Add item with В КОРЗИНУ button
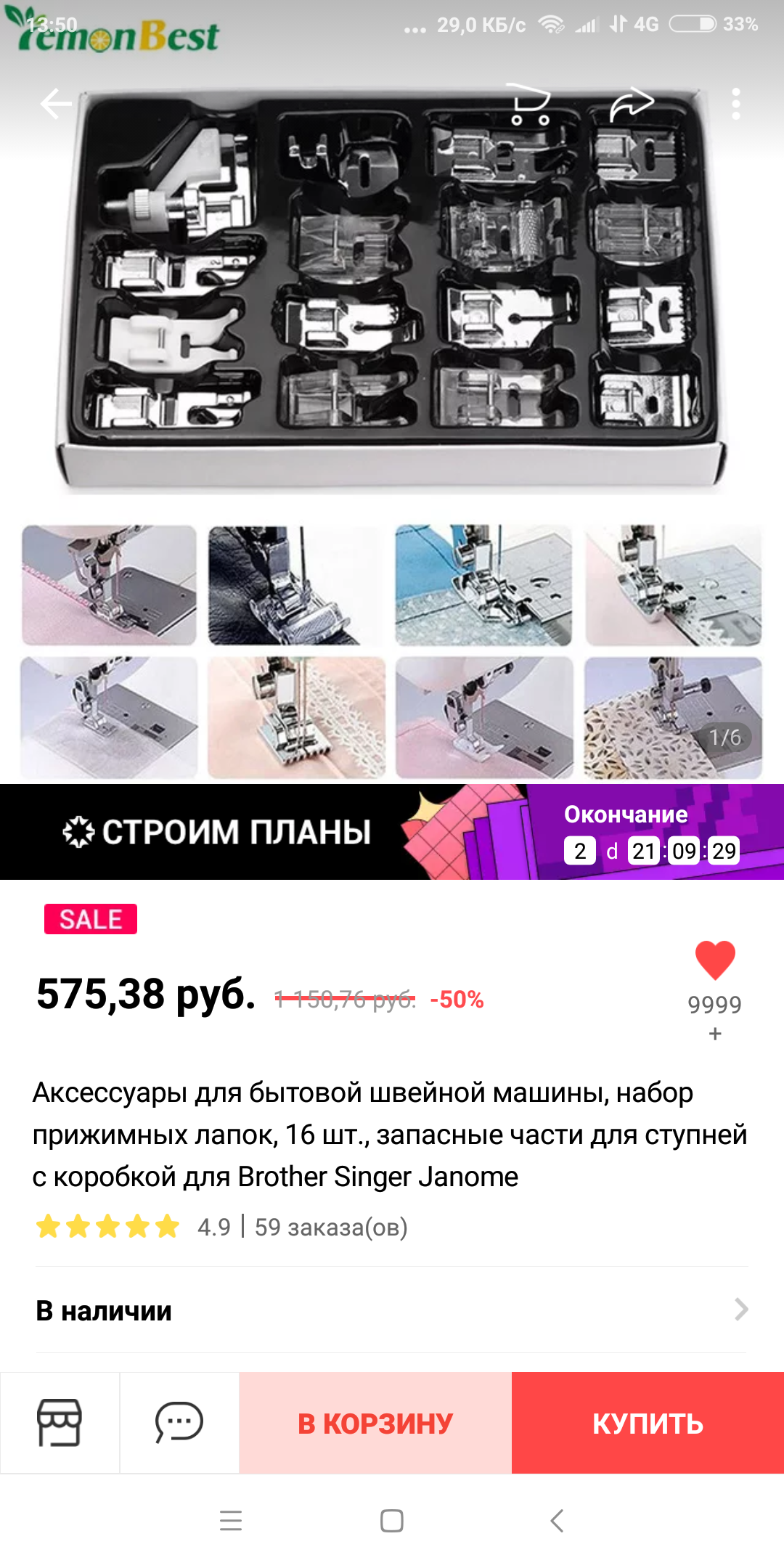 pyautogui.click(x=375, y=1423)
